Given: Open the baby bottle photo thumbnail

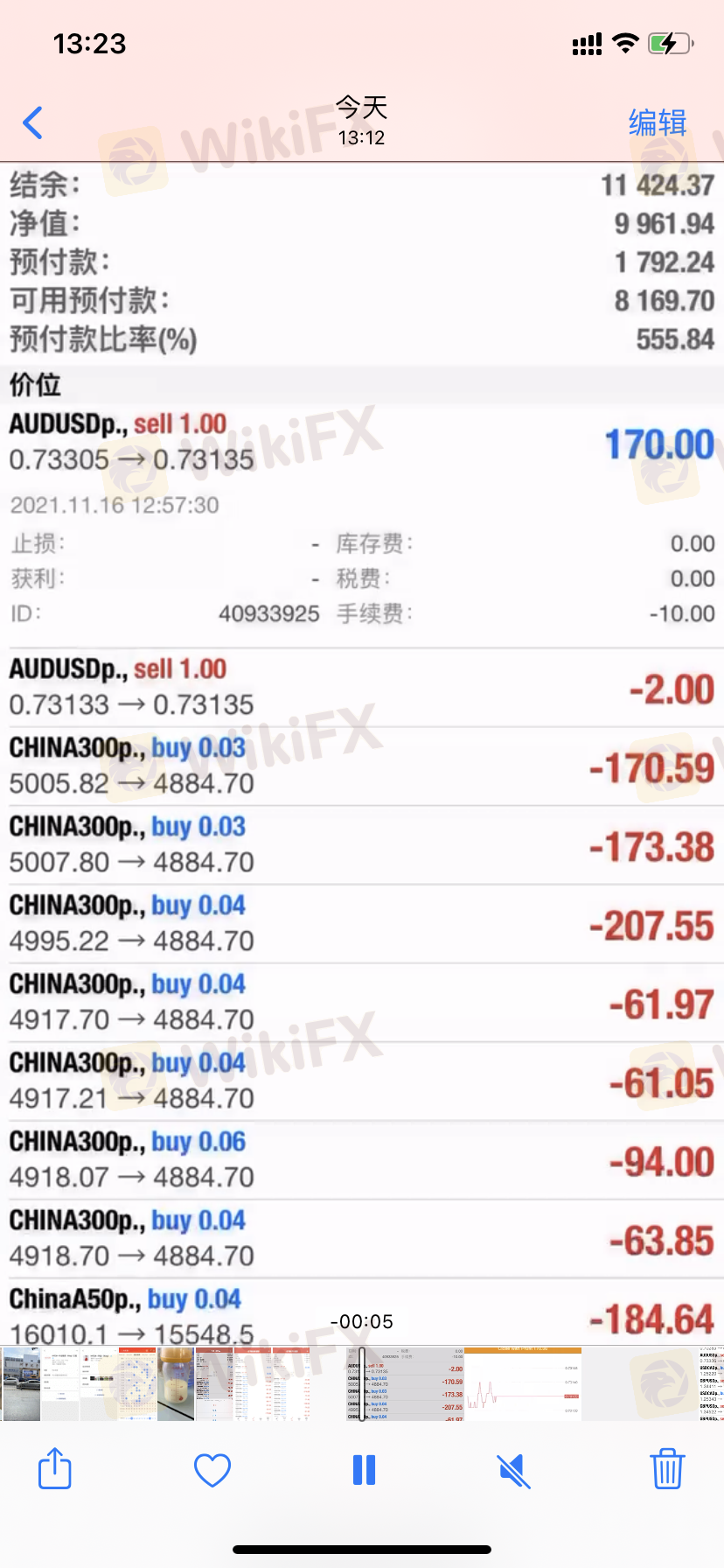Looking at the screenshot, I should point(176,1383).
